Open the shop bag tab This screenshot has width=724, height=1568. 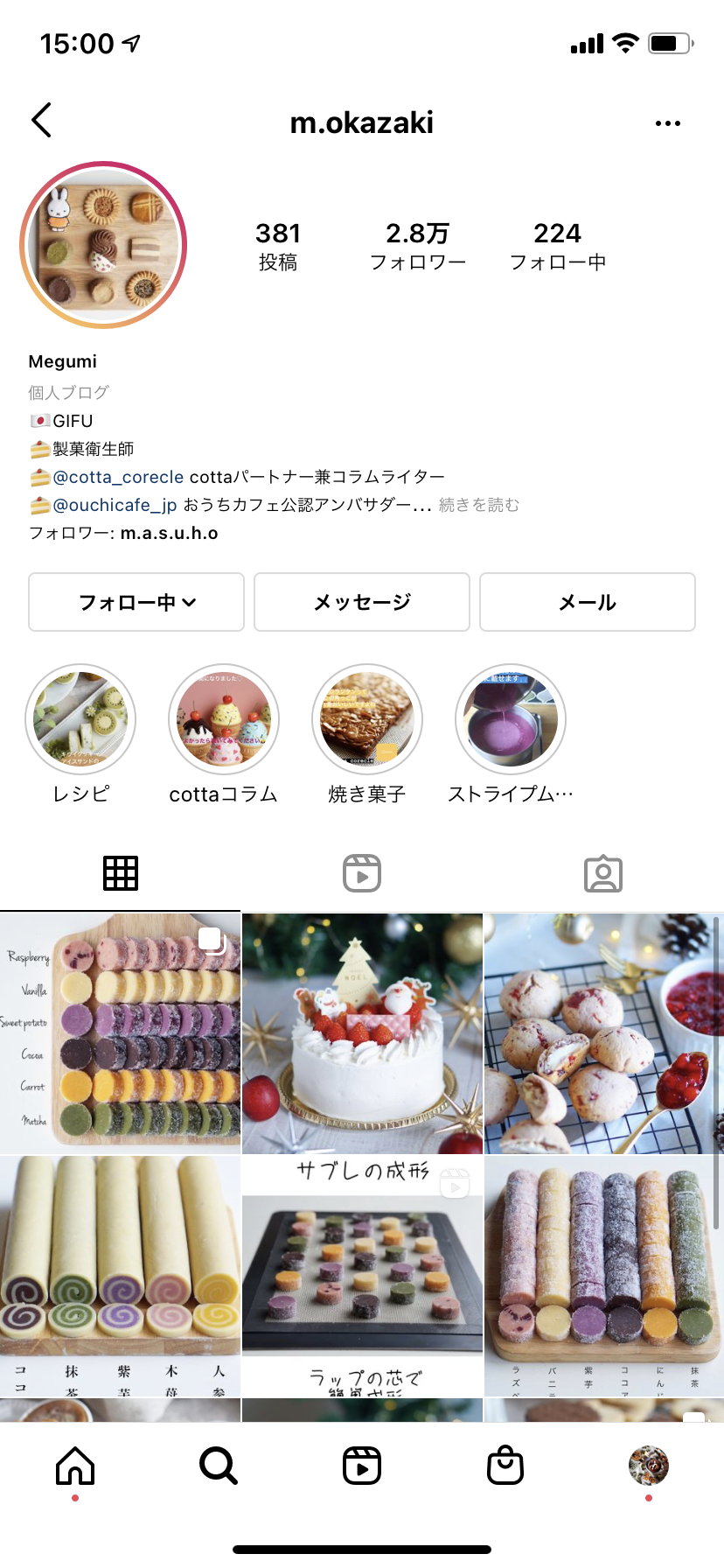click(505, 1465)
